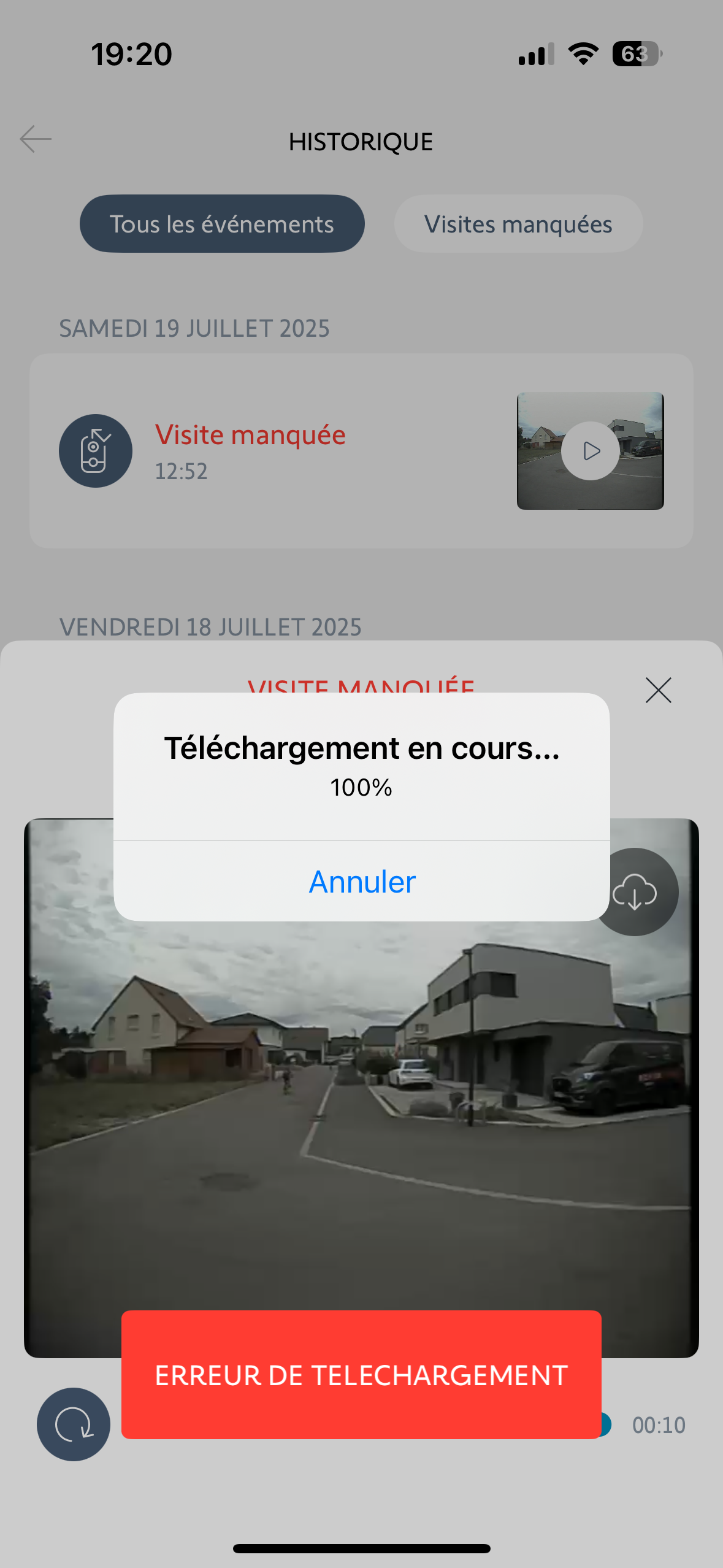Select the Tous les événements filter
The image size is (723, 1568).
point(222,224)
